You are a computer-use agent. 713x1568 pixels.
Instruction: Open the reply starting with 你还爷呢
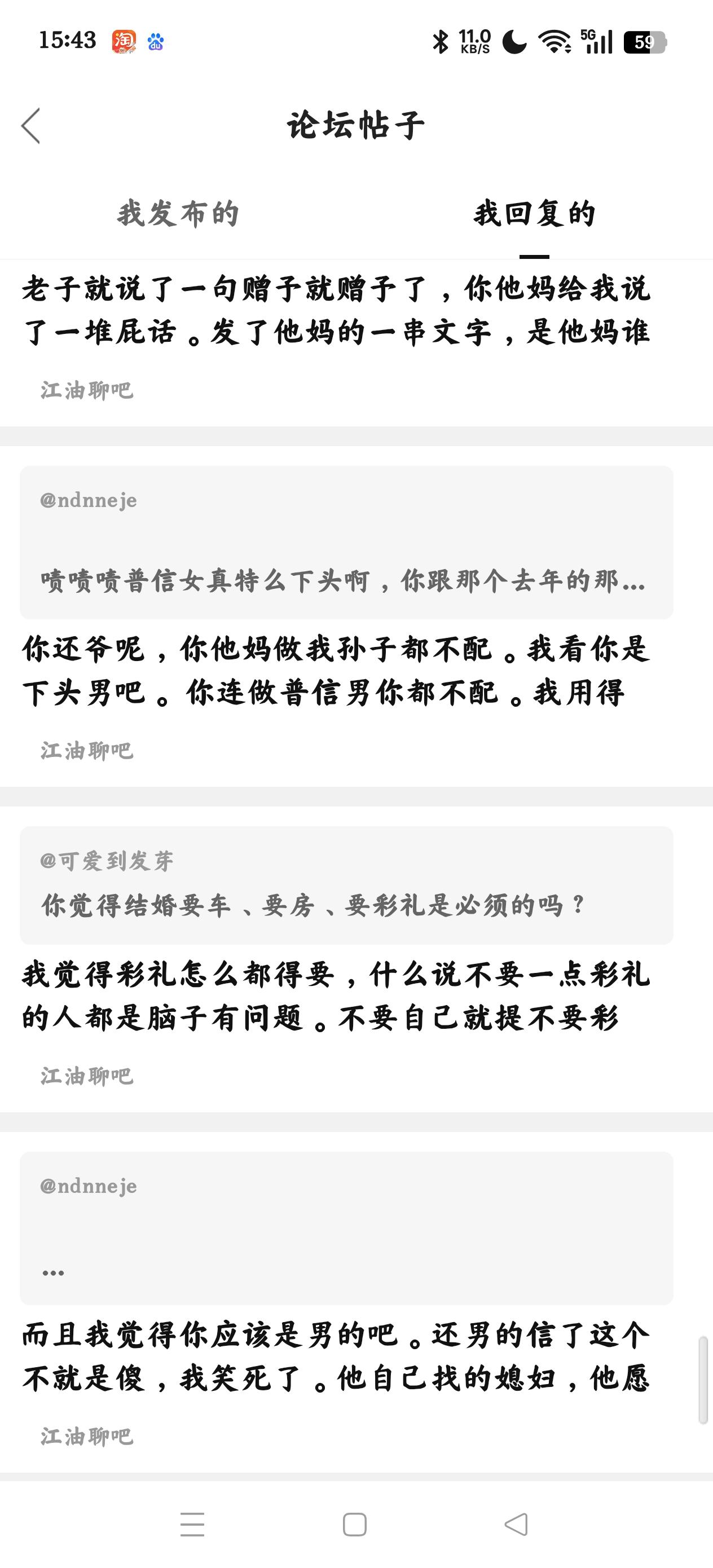click(x=336, y=670)
